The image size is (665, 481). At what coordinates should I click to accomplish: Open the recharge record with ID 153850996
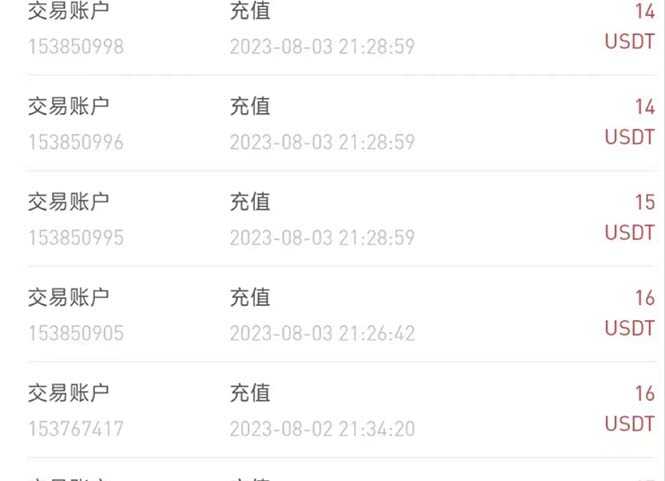[330, 124]
